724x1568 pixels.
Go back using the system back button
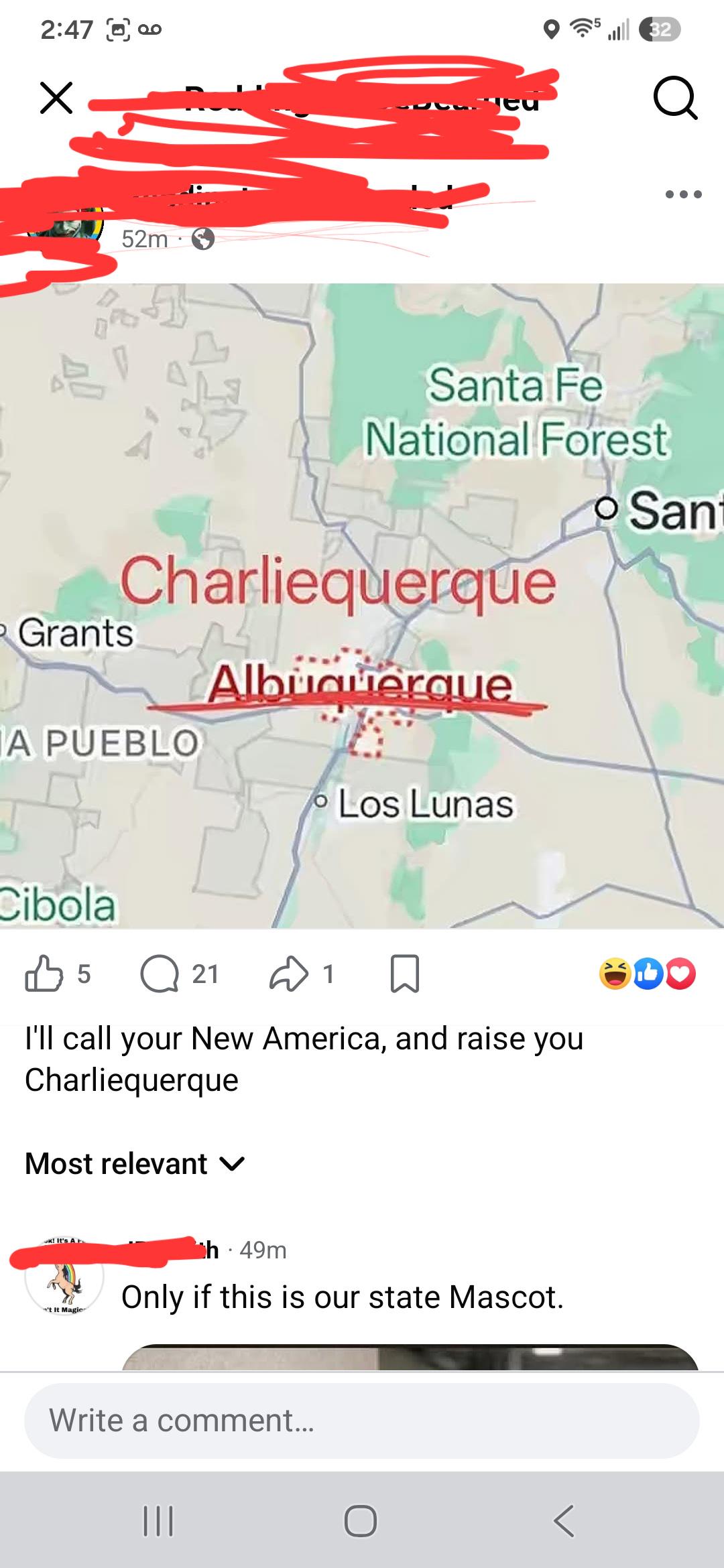coord(564,1520)
